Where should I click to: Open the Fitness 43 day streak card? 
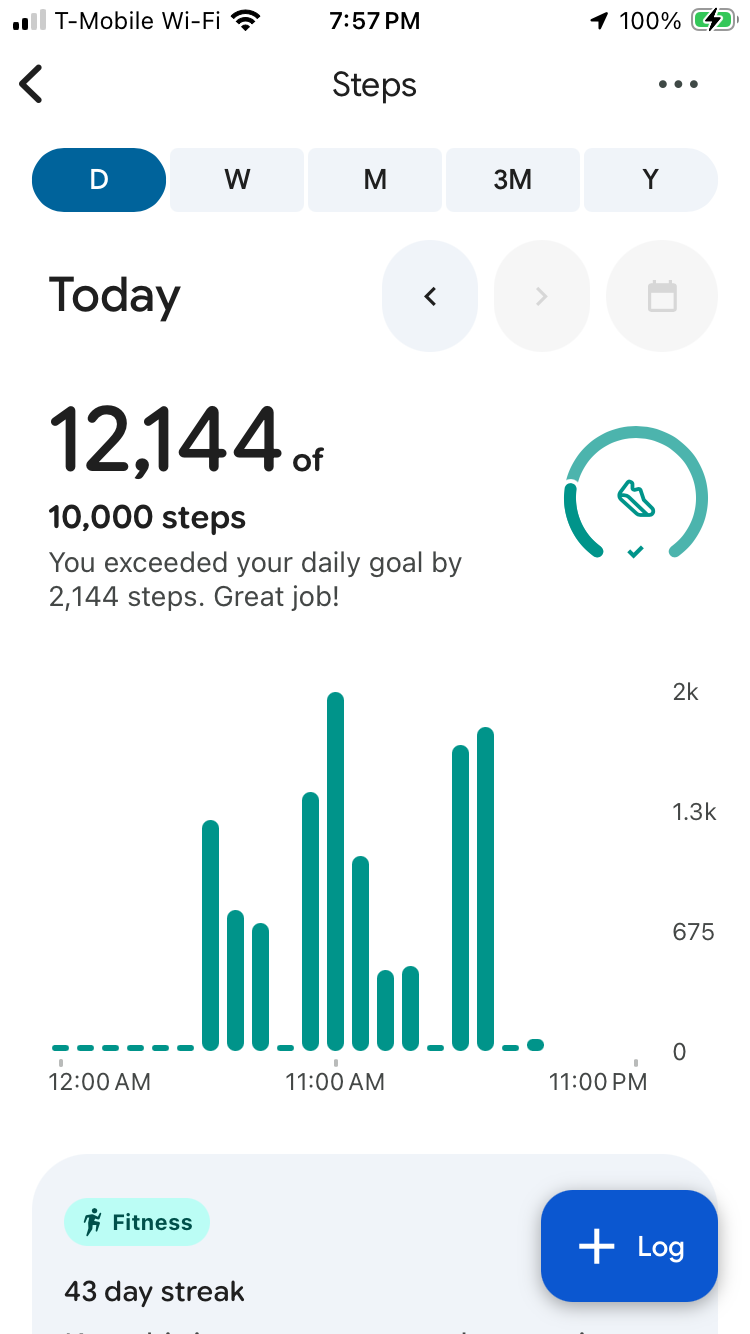290,1245
